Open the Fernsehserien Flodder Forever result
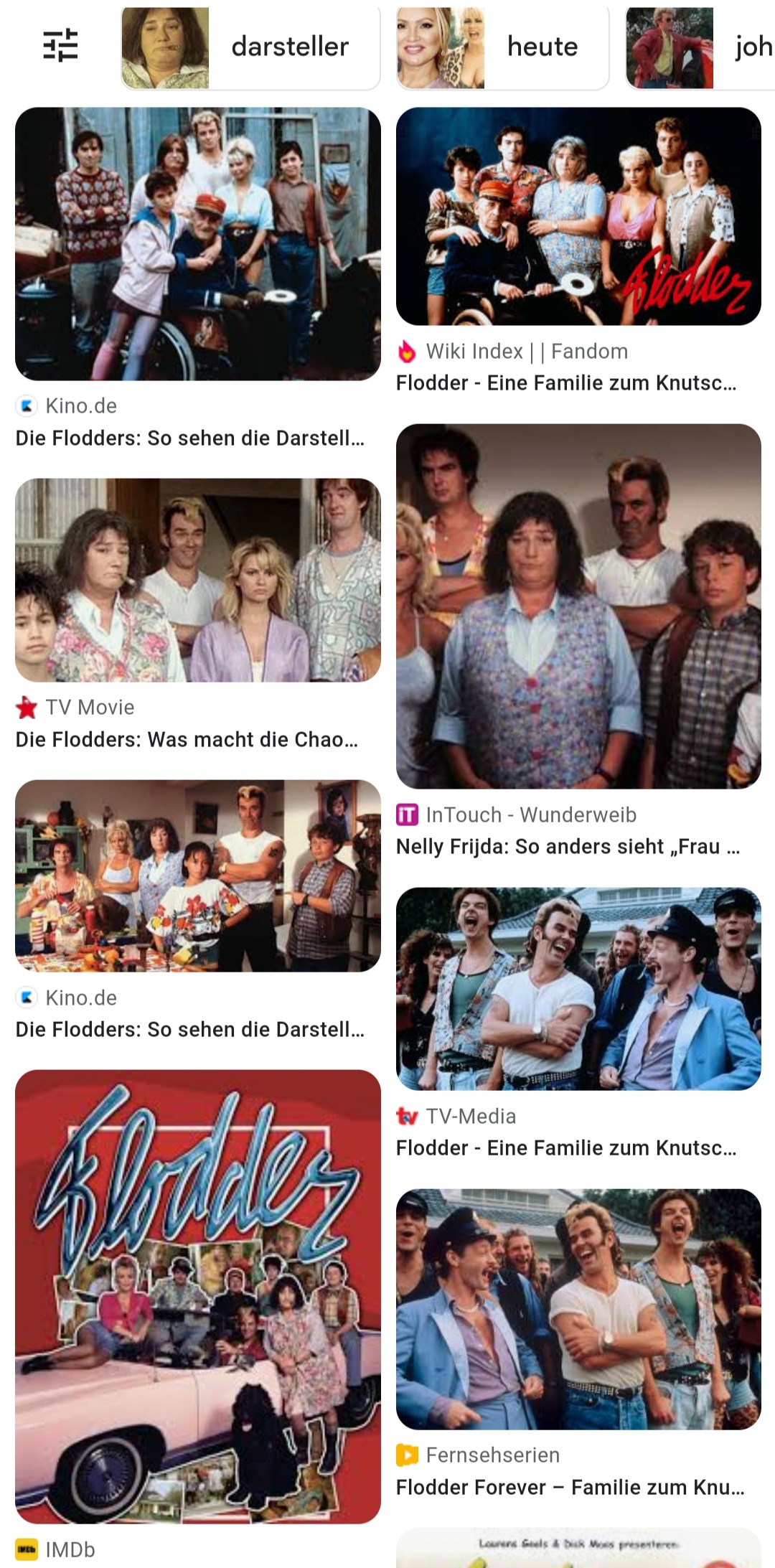This screenshot has width=775, height=1568. 578,1309
